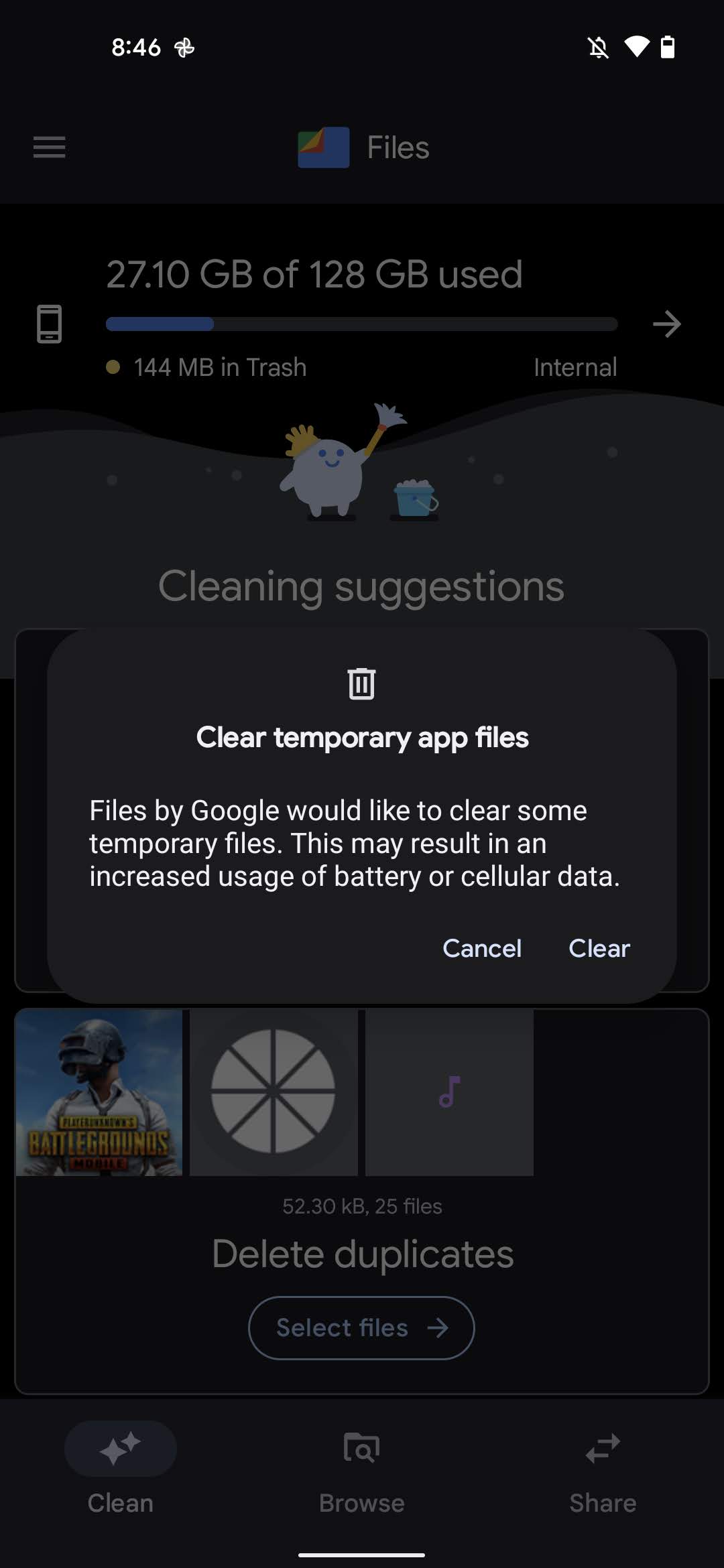Open the Battlegrounds duplicate thumbnail
Viewport: 724px width, 1568px height.
(99, 1092)
